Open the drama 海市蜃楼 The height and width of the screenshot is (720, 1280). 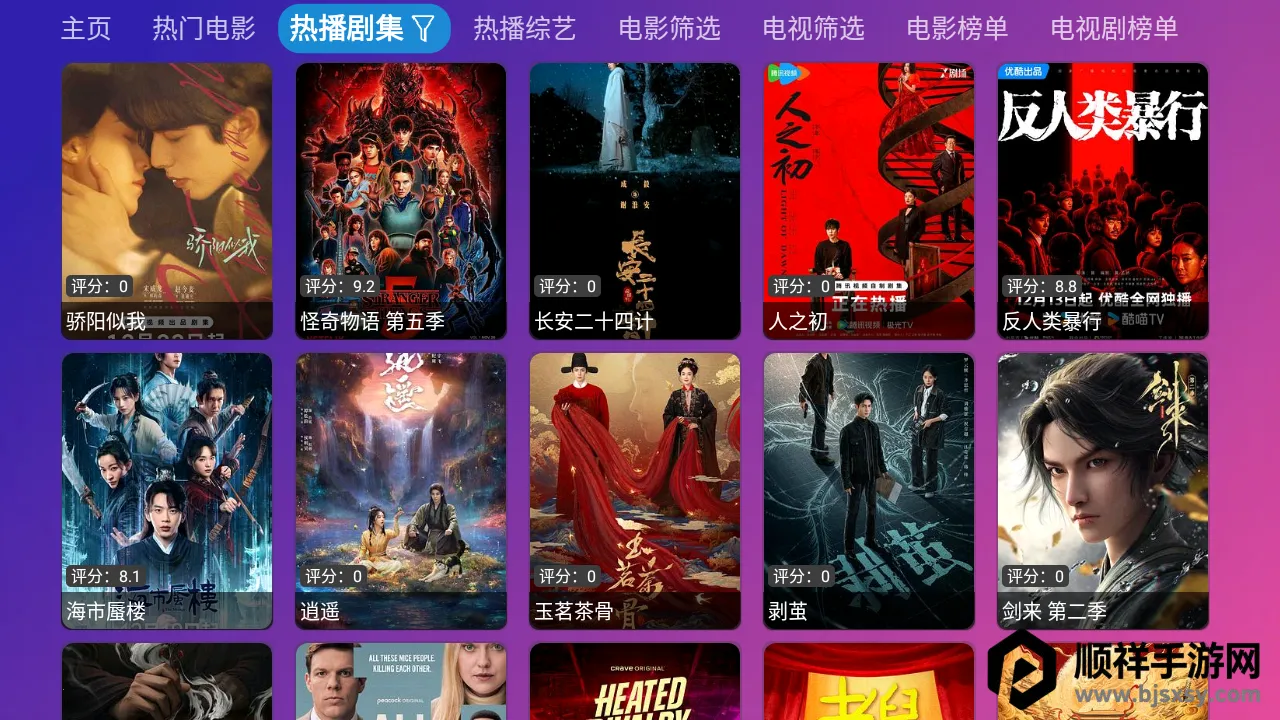[167, 491]
